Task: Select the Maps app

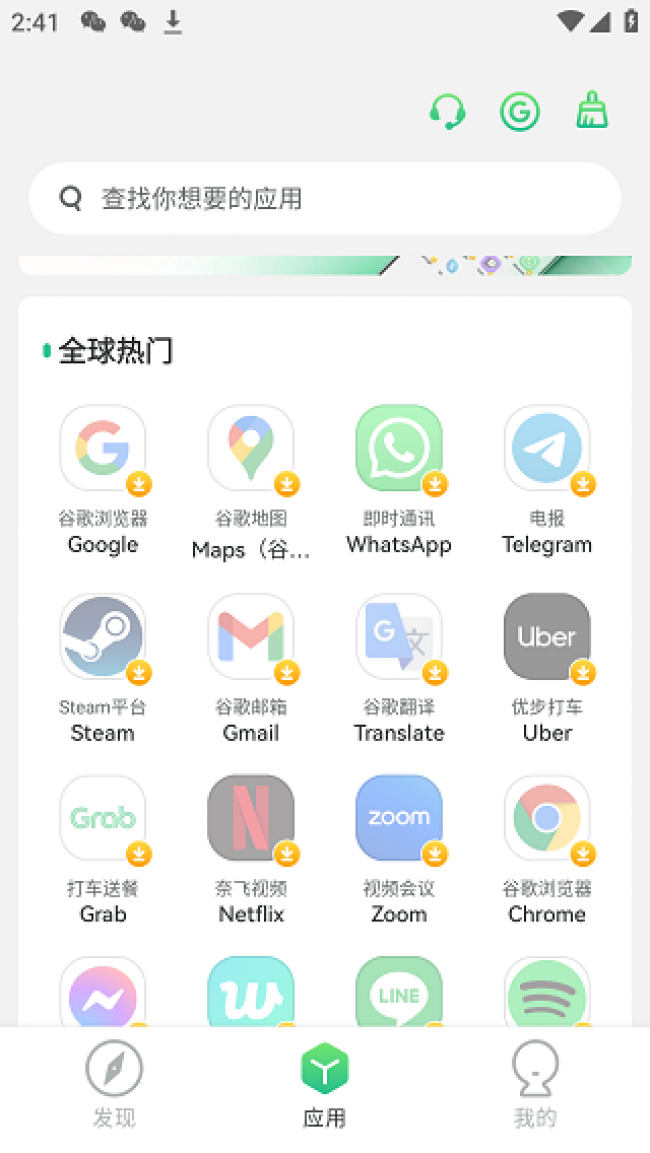Action: click(x=251, y=449)
